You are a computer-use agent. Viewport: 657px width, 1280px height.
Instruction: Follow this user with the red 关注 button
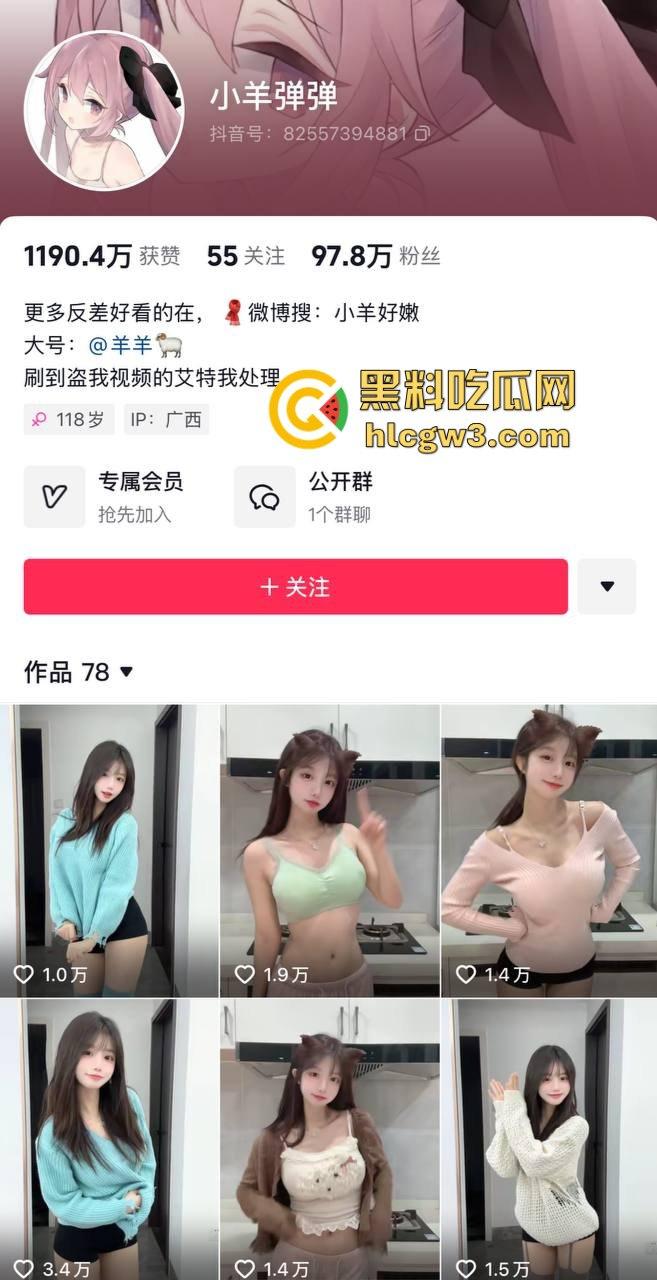point(295,587)
